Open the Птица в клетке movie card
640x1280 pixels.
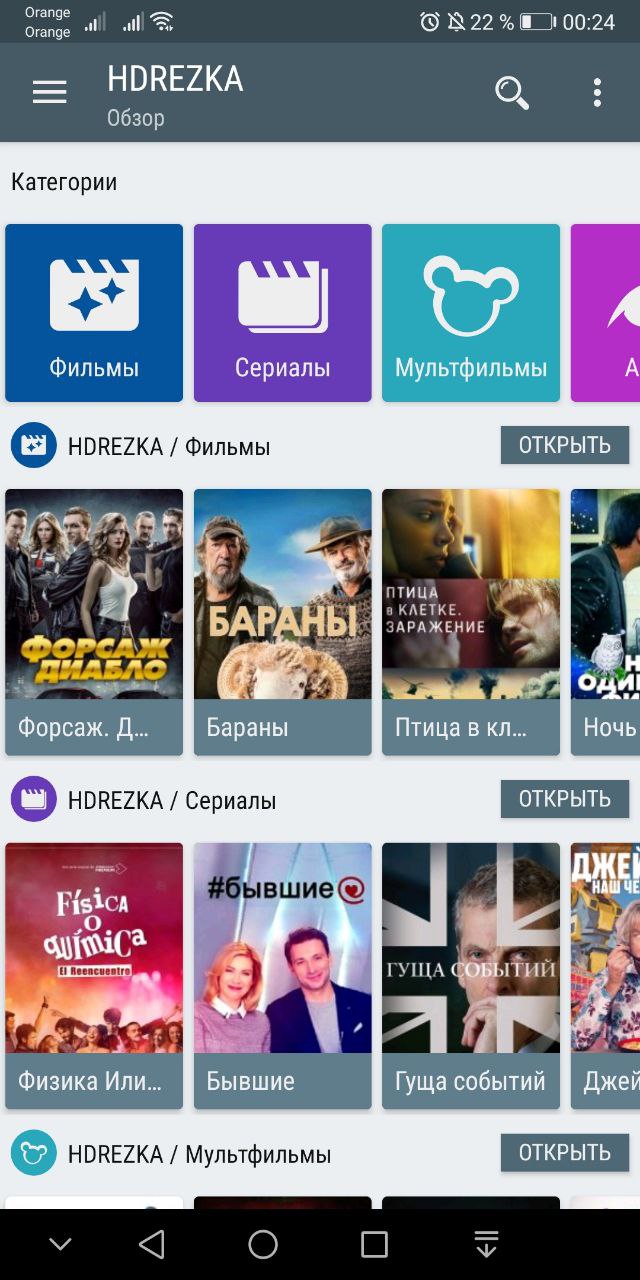(470, 621)
